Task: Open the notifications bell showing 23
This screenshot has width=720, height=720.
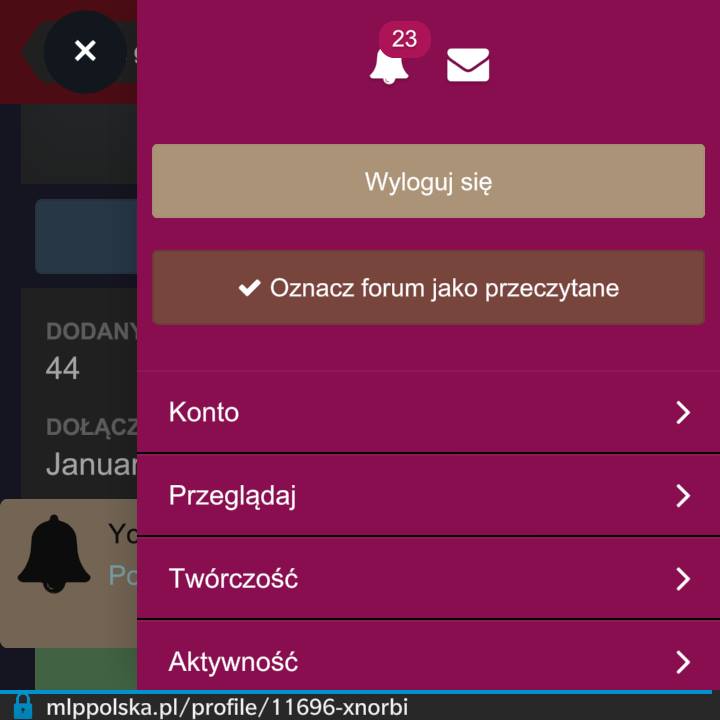Action: tap(389, 65)
